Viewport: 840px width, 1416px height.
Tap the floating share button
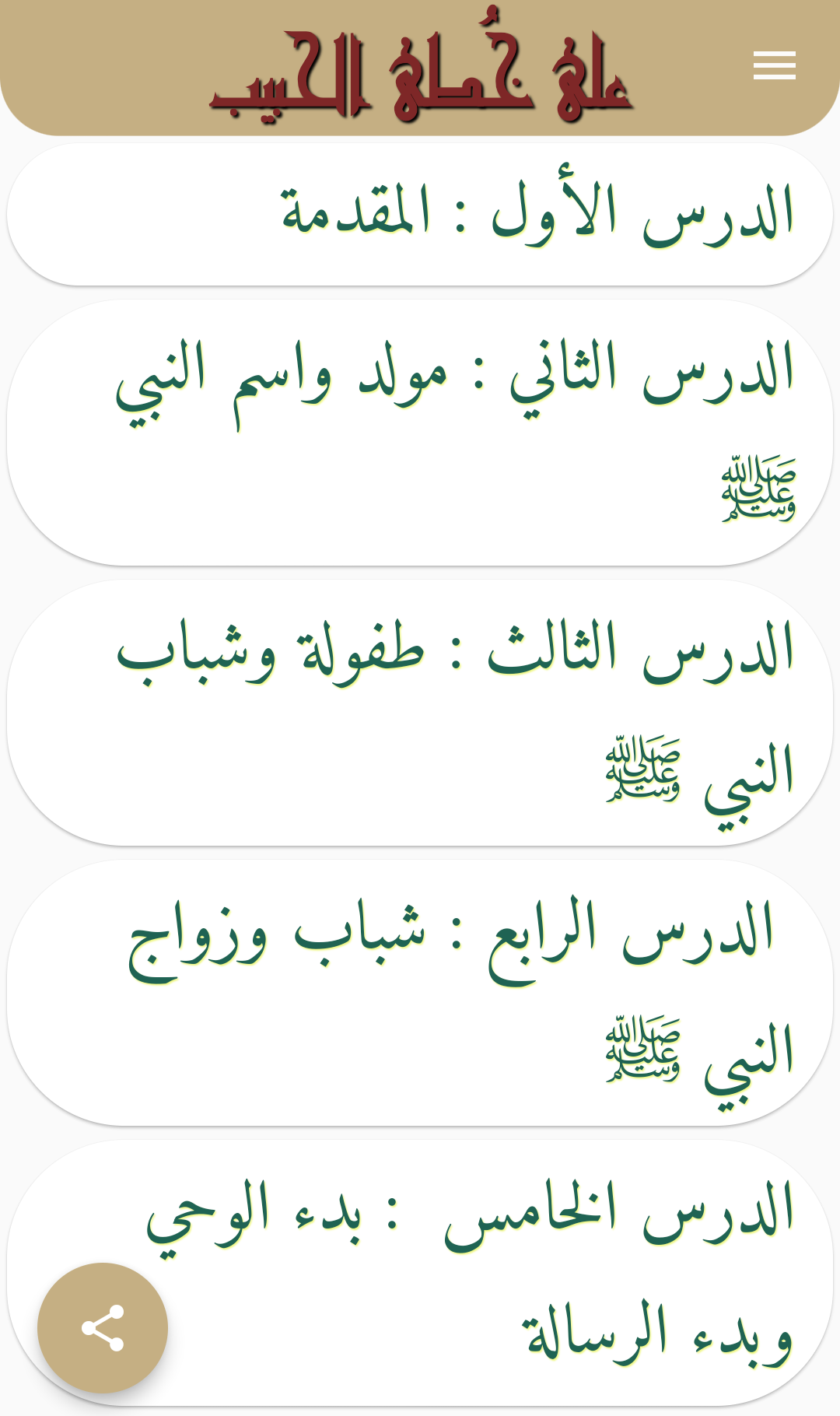[x=103, y=1328]
